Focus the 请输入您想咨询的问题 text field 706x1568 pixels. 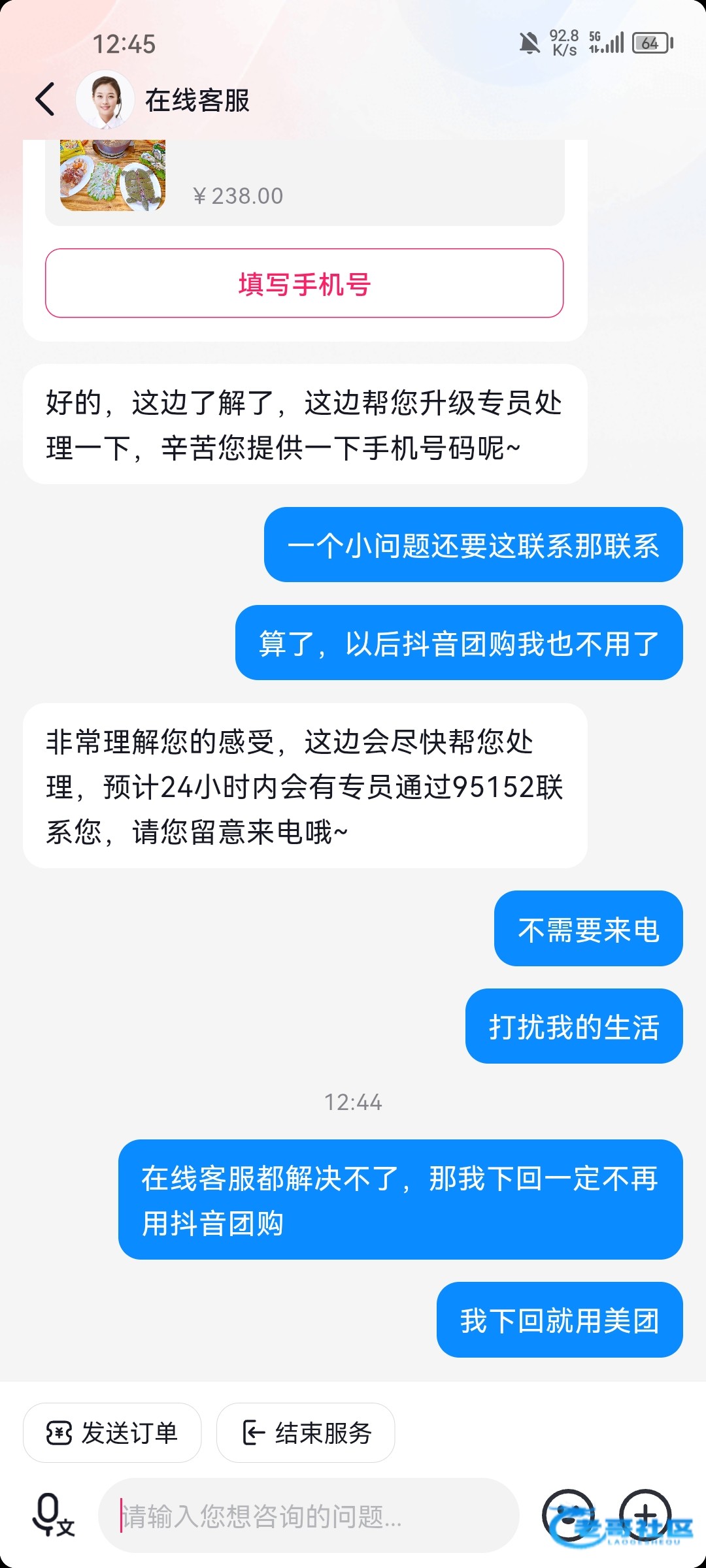(307, 1516)
